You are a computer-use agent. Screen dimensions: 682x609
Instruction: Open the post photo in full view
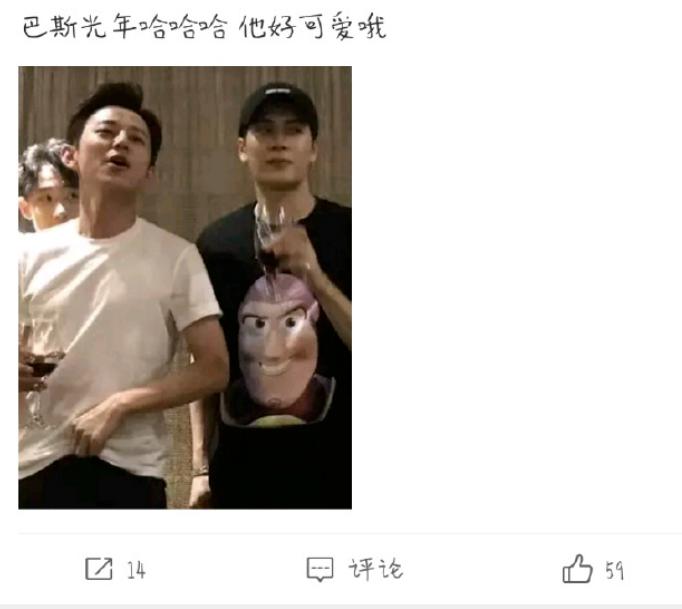coord(185,287)
